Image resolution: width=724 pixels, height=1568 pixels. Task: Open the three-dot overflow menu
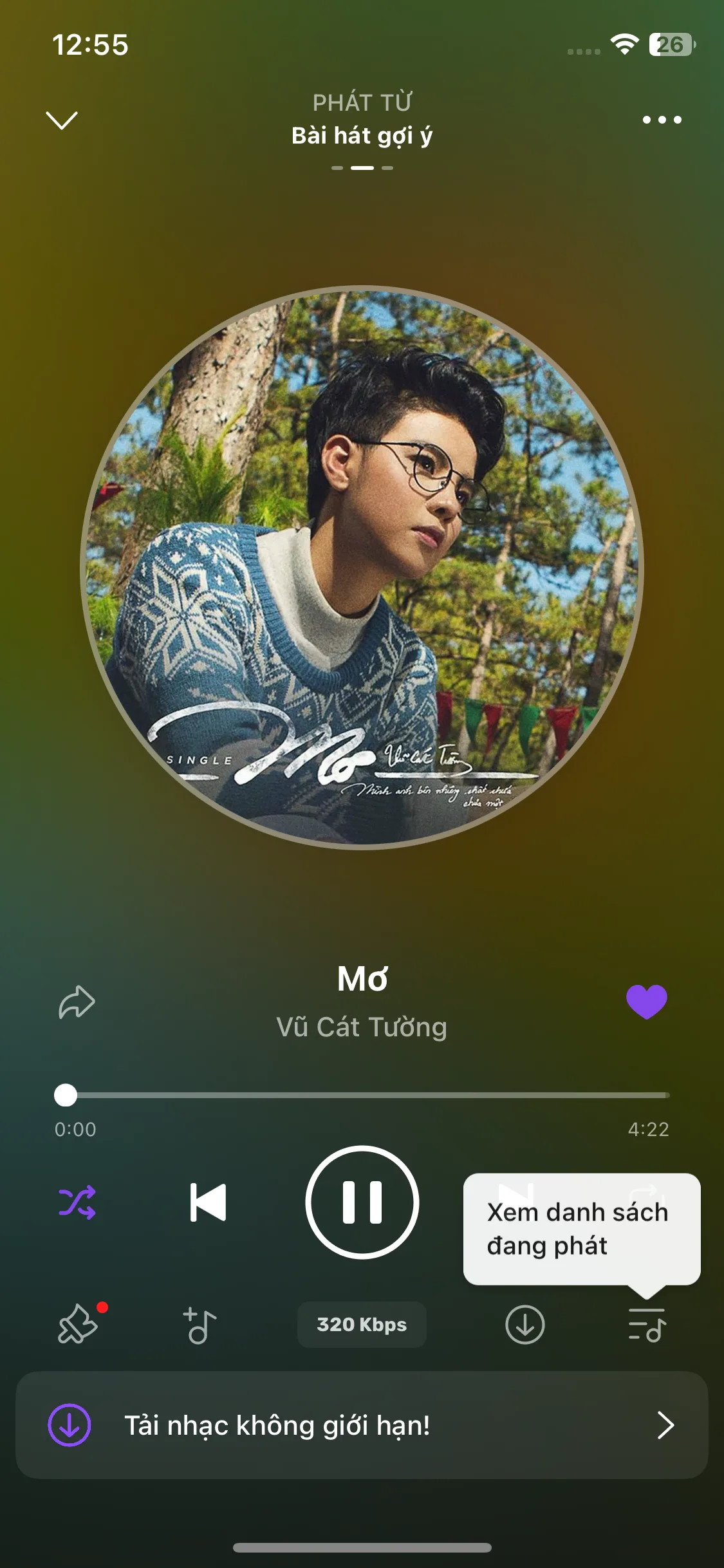coord(662,120)
